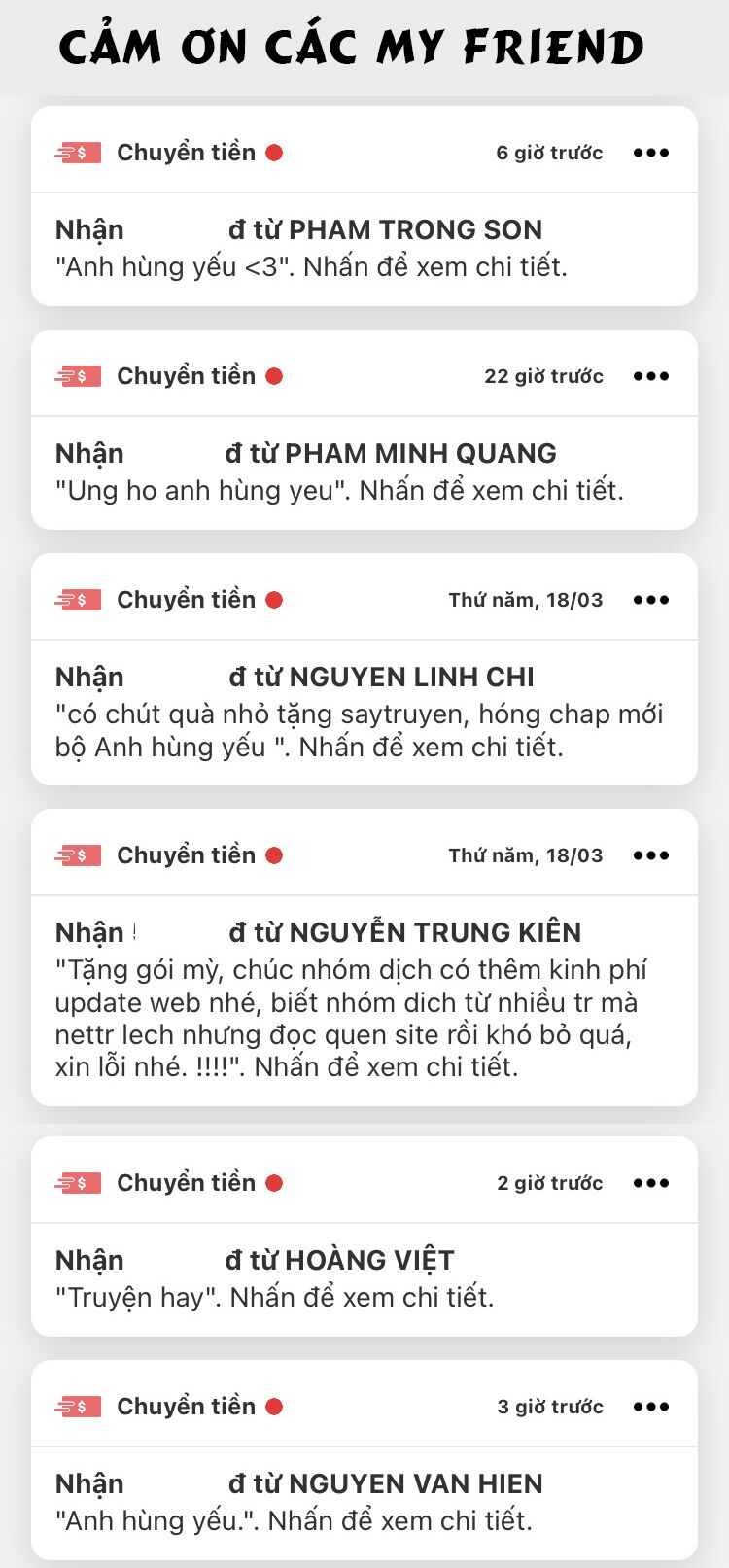
Task: Click the red unread dot next to first Chuyển tiền
Action: [x=275, y=152]
